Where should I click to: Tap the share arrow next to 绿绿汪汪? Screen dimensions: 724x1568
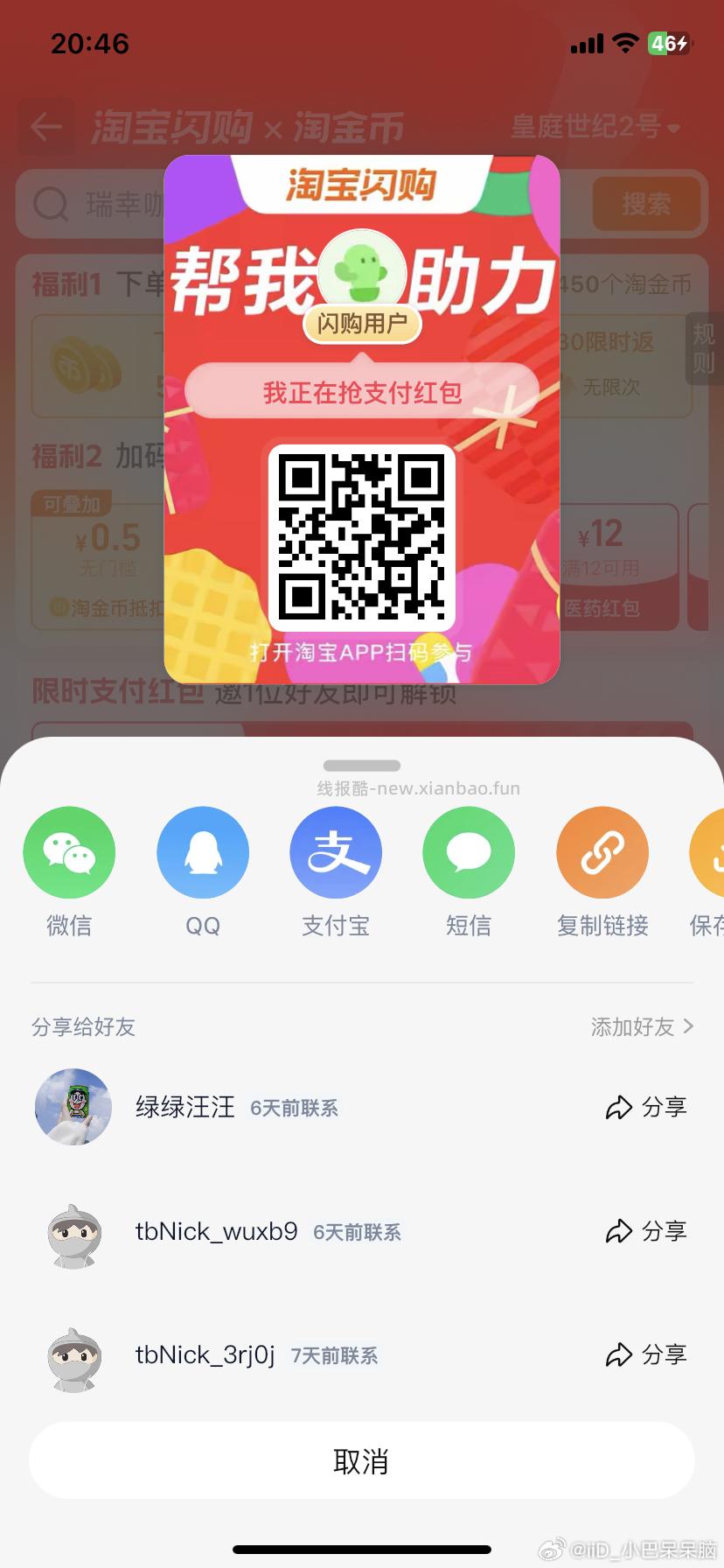[620, 1107]
